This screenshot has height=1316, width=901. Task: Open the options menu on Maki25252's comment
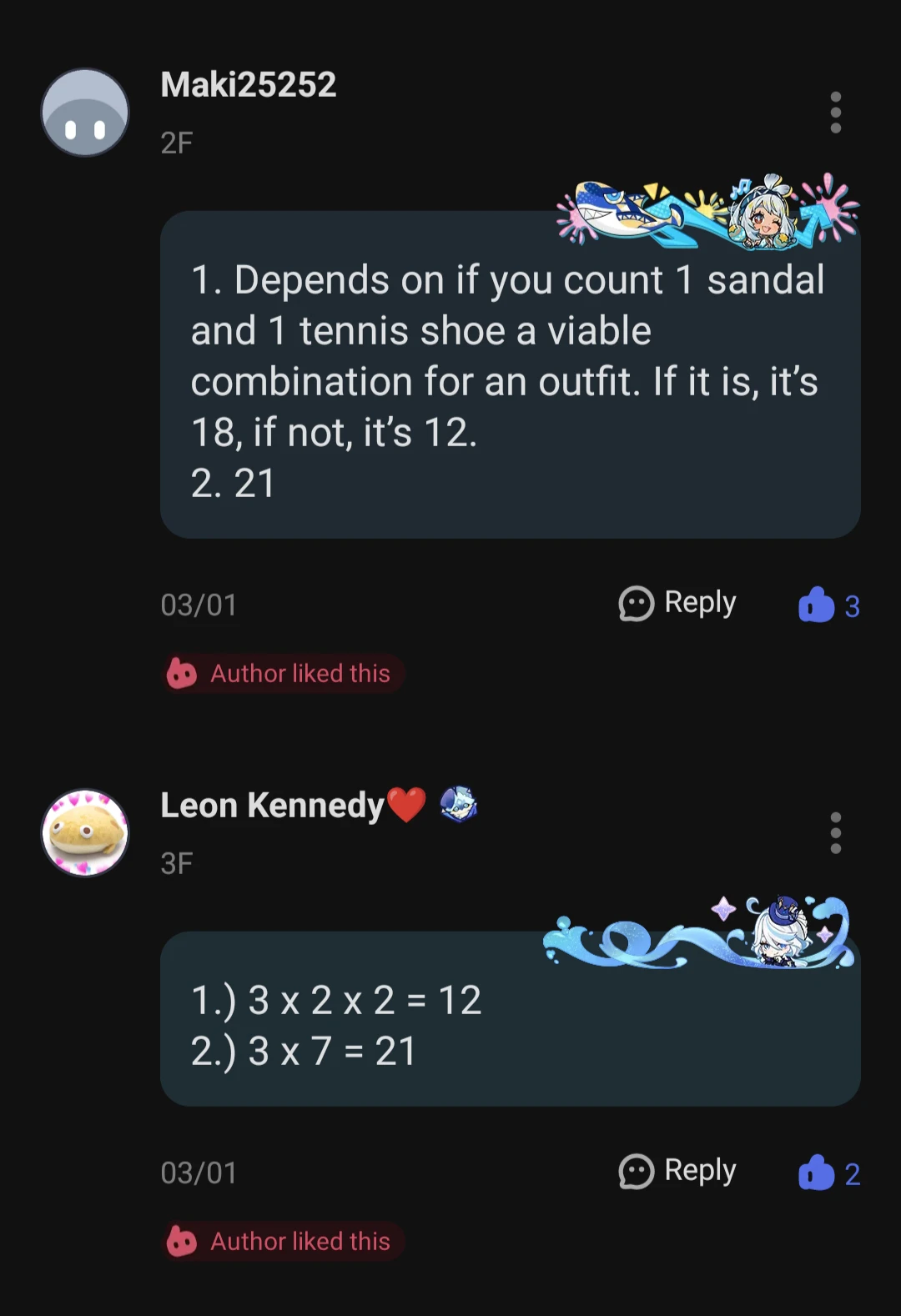pos(836,113)
